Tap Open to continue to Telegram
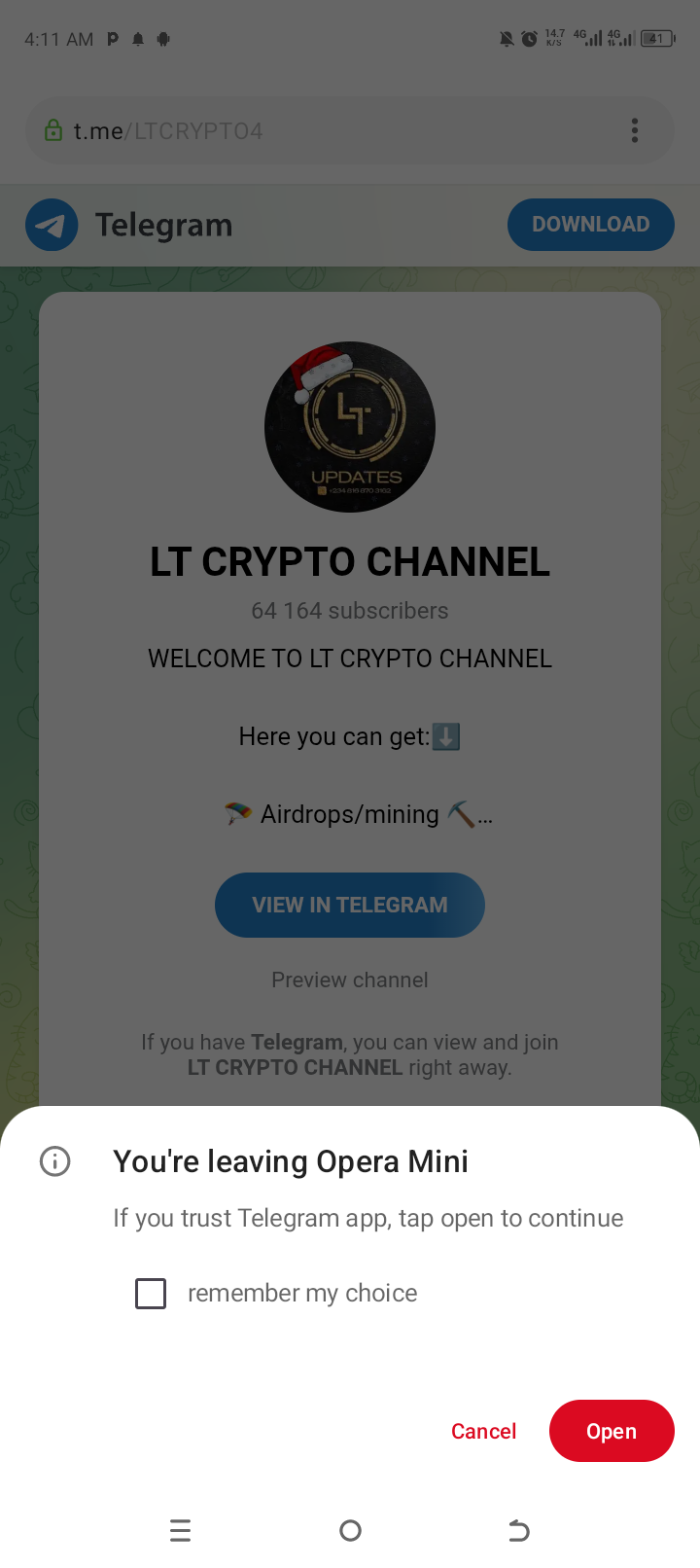 click(x=611, y=1431)
